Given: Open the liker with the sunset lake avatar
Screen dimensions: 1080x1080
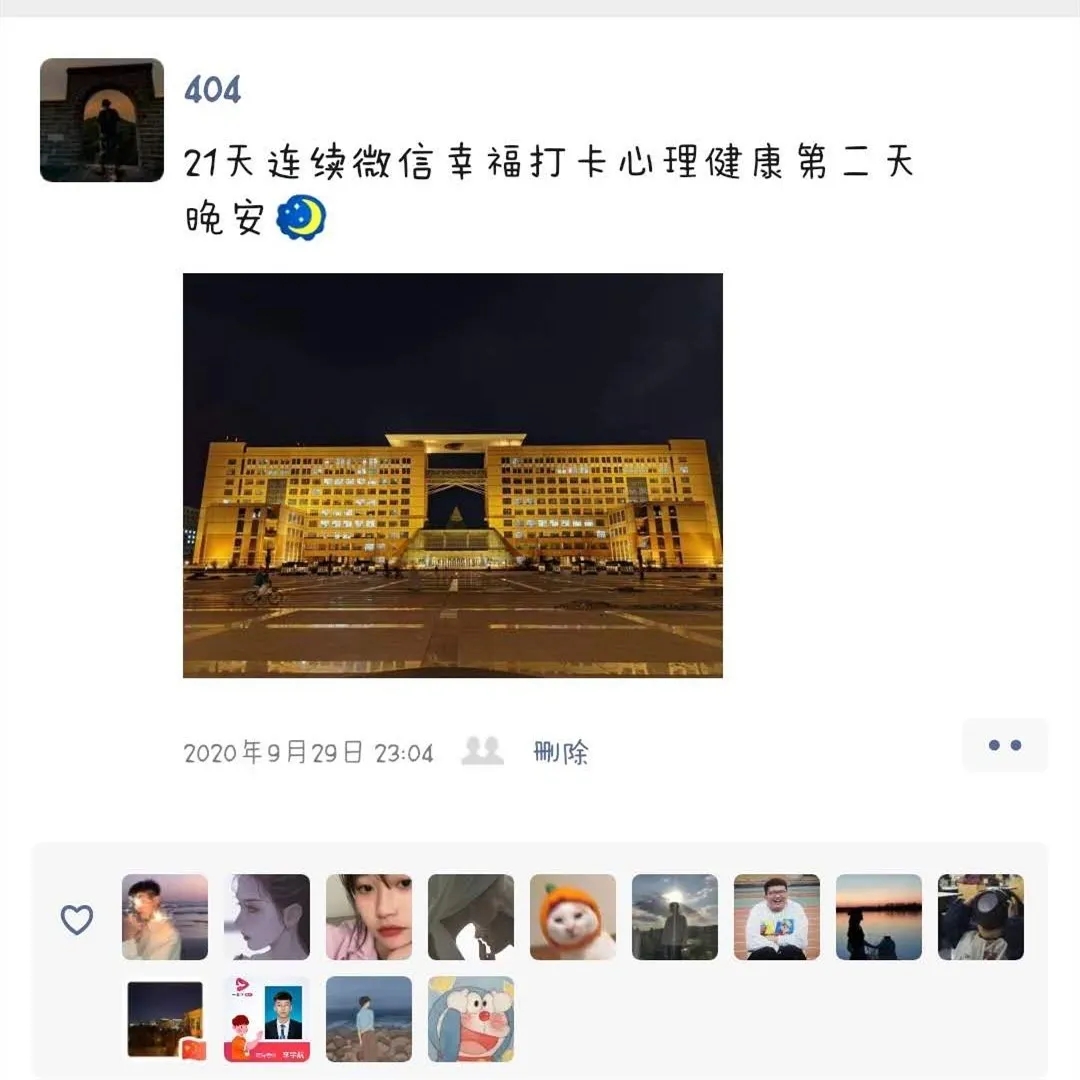Looking at the screenshot, I should click(878, 917).
